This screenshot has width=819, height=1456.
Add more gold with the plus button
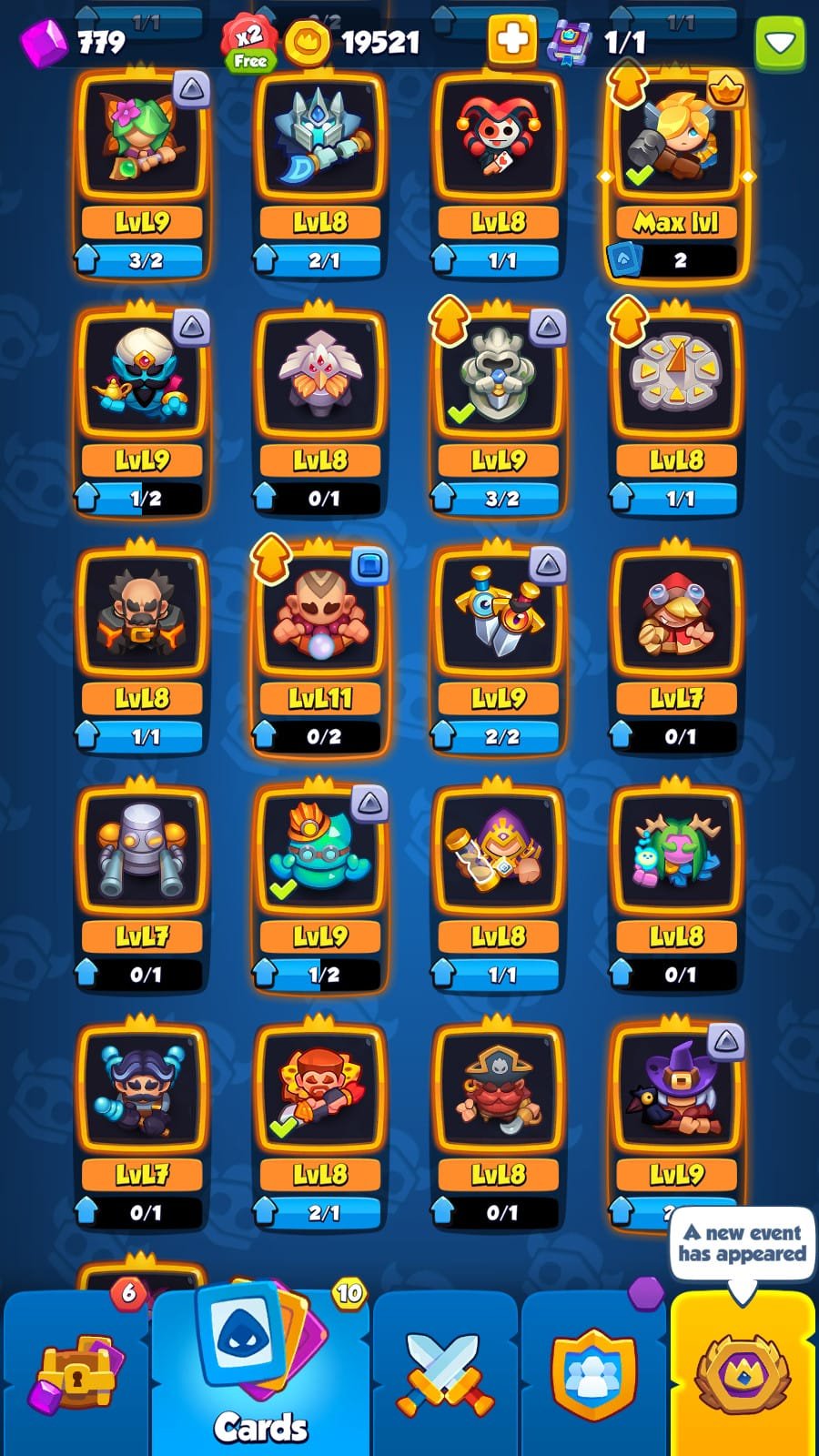(x=512, y=40)
